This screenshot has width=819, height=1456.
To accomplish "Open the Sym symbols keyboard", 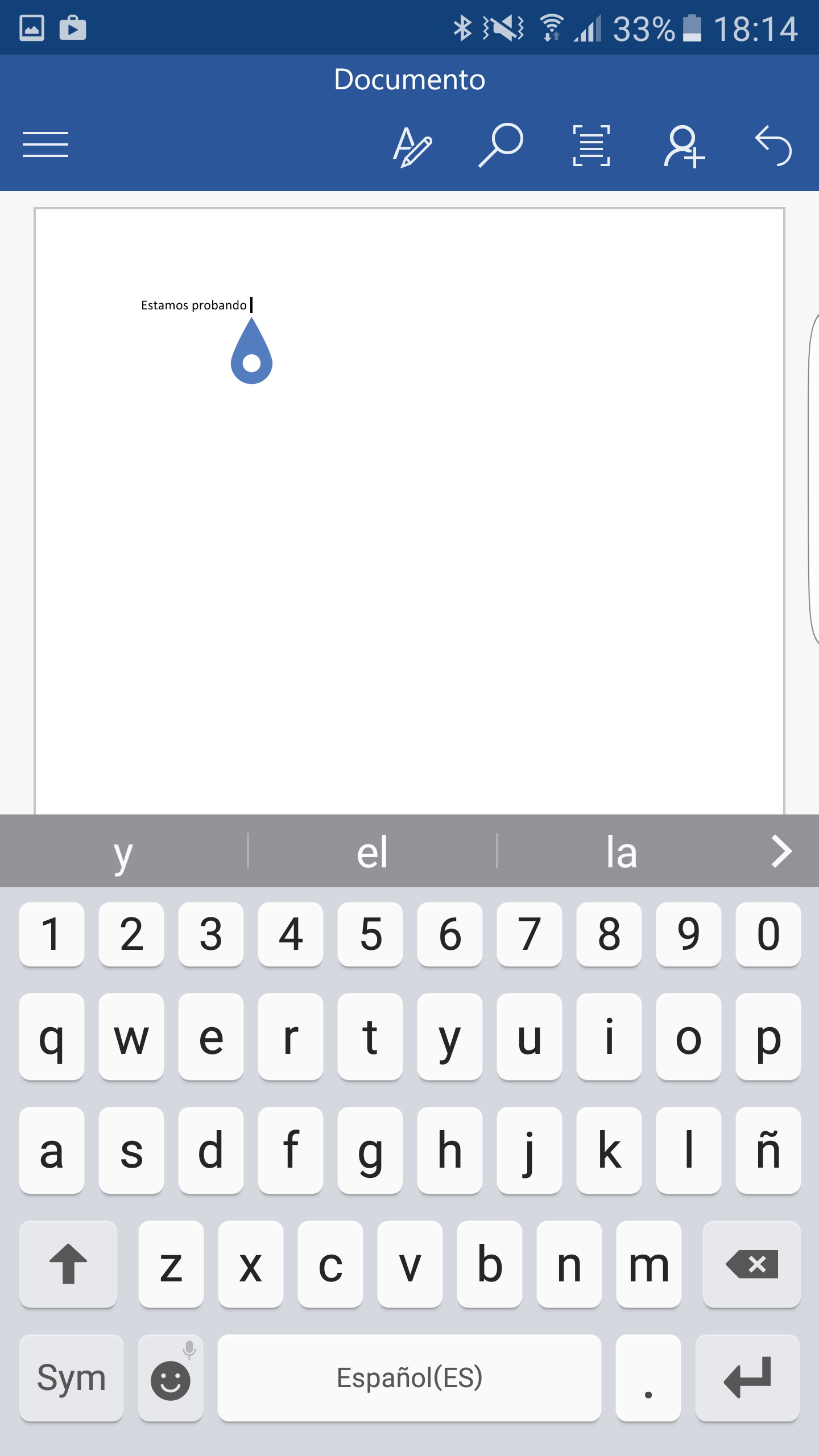I will [x=71, y=1378].
